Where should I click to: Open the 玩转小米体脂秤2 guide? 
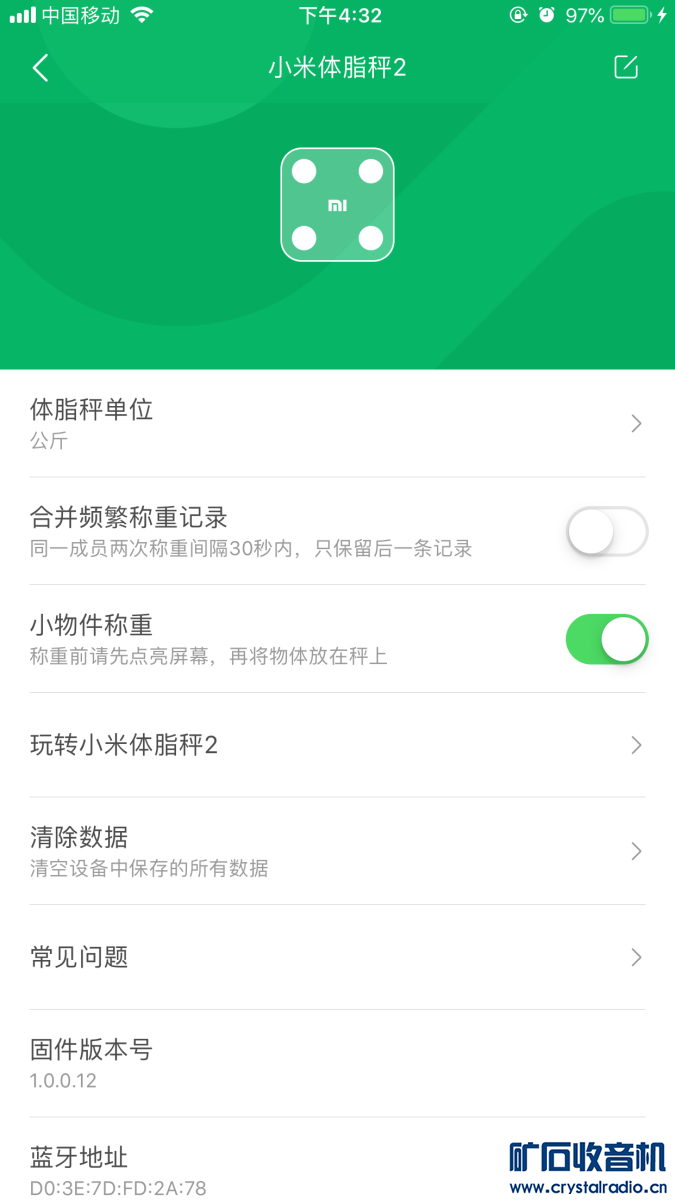click(337, 745)
